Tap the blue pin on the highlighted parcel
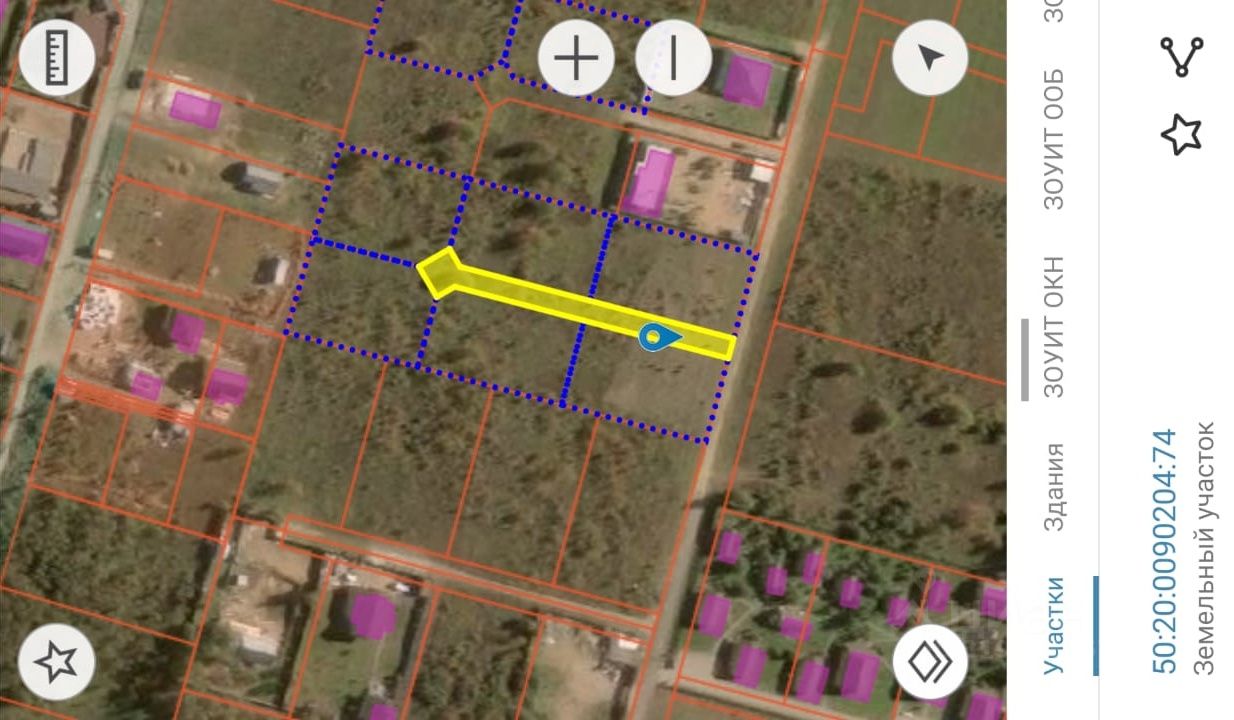Screen dimensions: 1234x720 point(655,339)
